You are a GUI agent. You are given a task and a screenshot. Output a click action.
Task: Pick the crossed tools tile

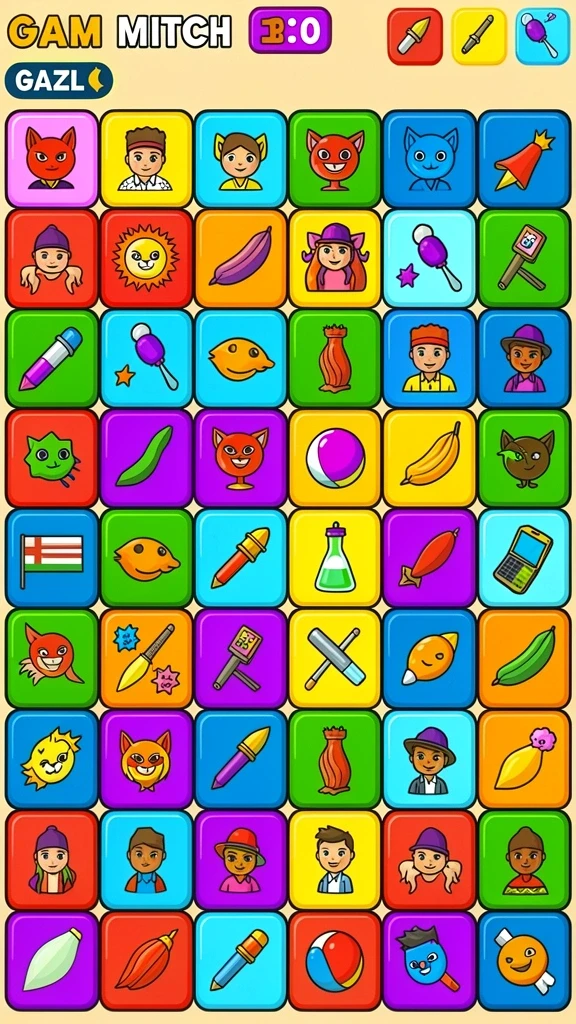(x=335, y=659)
